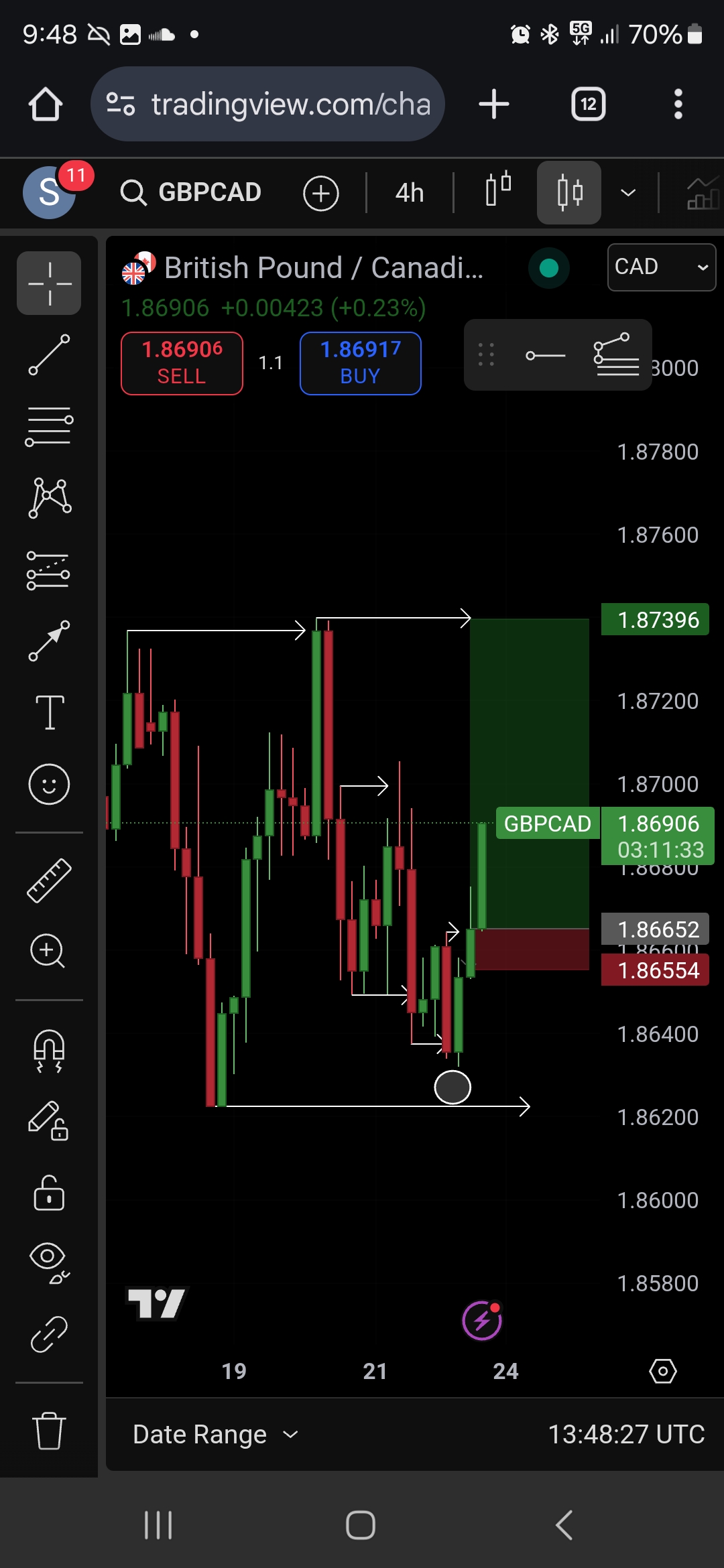Image resolution: width=724 pixels, height=1568 pixels.
Task: Delete drawings with the trash icon
Action: click(49, 1430)
